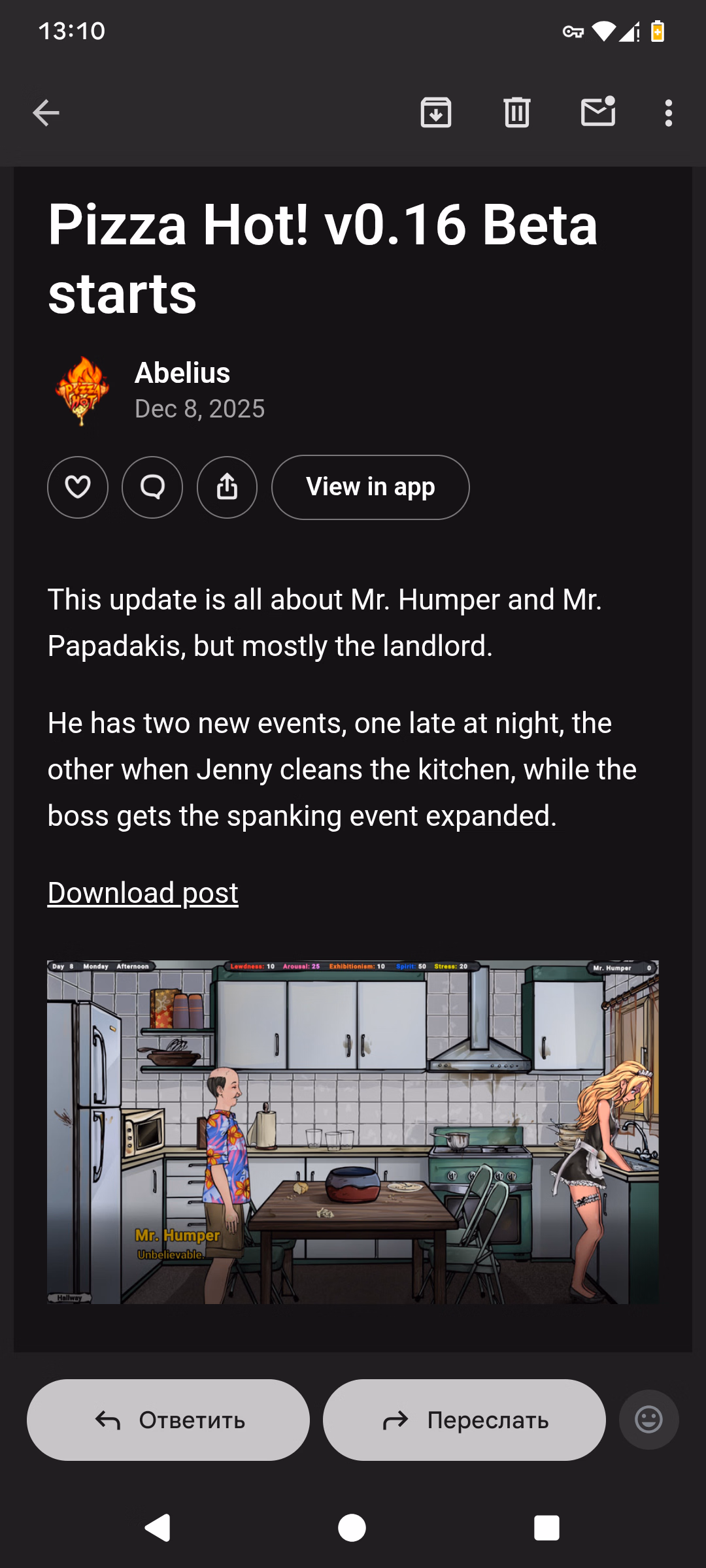Go back to the inbox

click(x=46, y=113)
